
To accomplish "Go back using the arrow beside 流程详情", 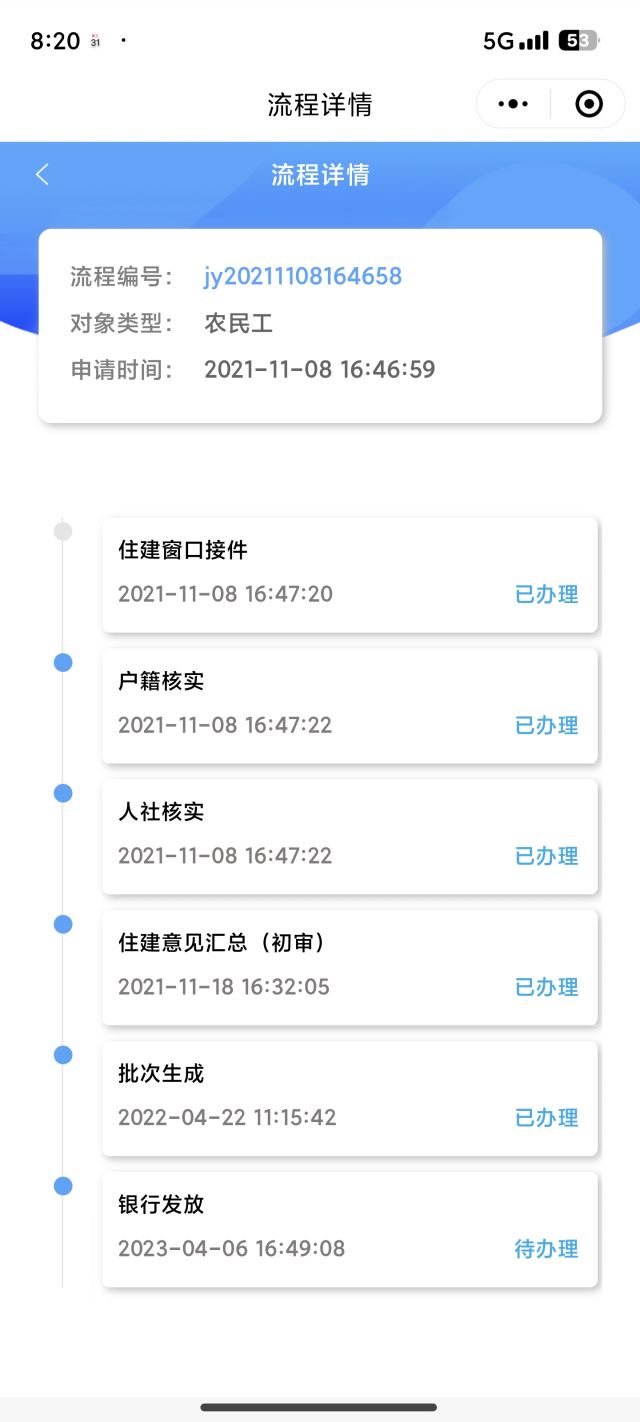I will pos(42,175).
